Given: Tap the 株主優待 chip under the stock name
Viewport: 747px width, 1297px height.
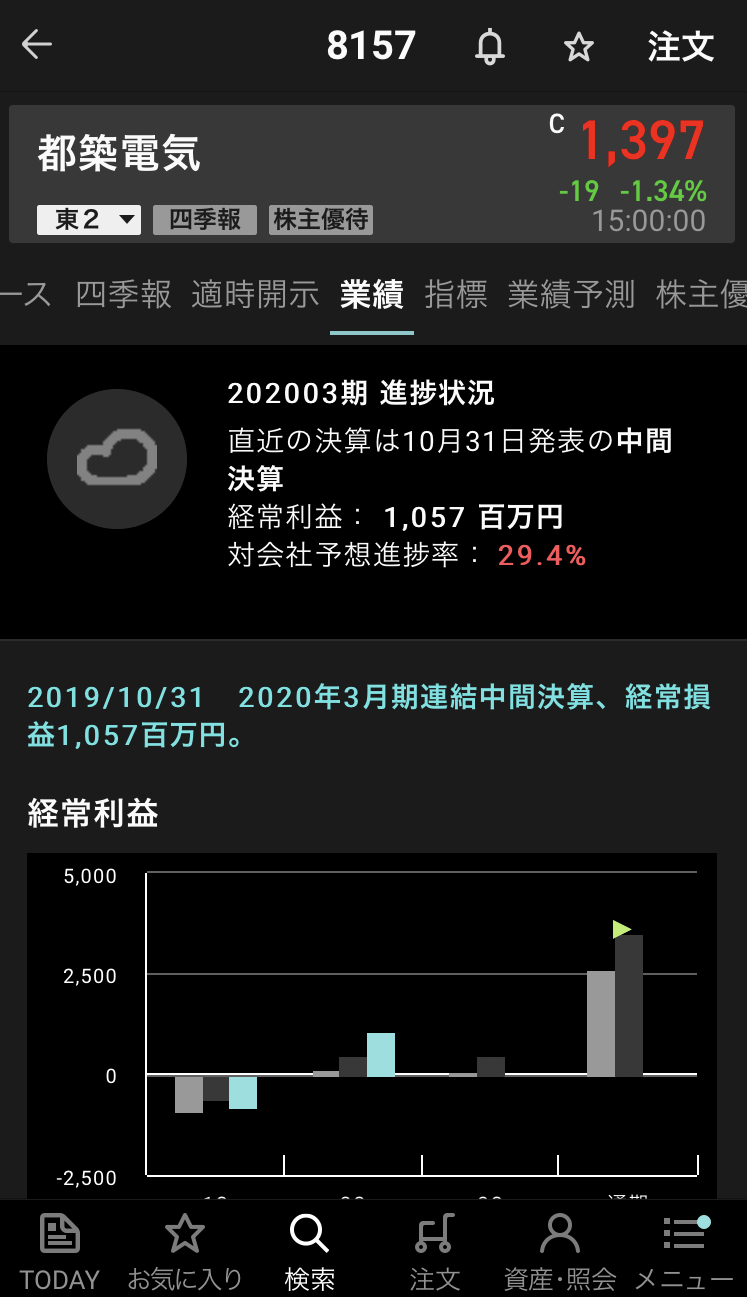Looking at the screenshot, I should pos(321,220).
